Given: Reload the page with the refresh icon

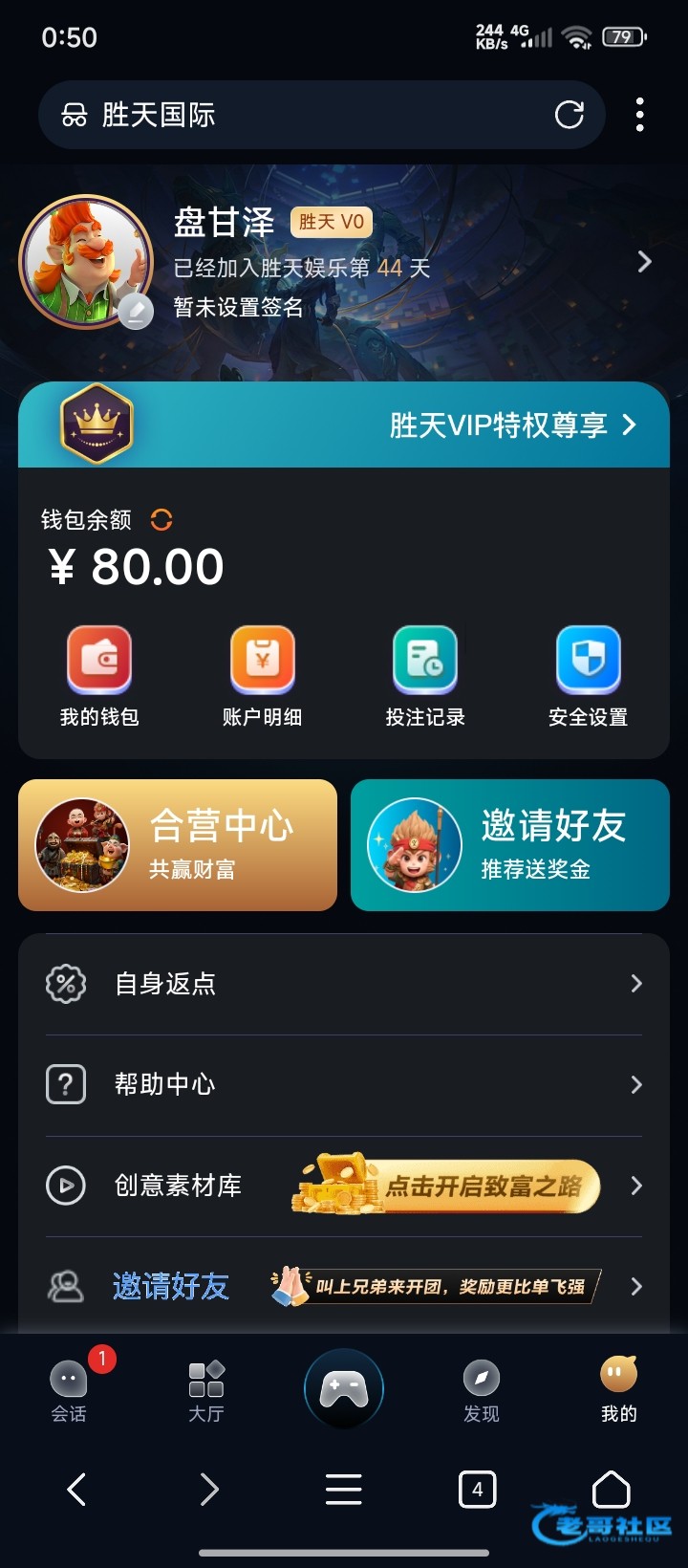Looking at the screenshot, I should (569, 115).
